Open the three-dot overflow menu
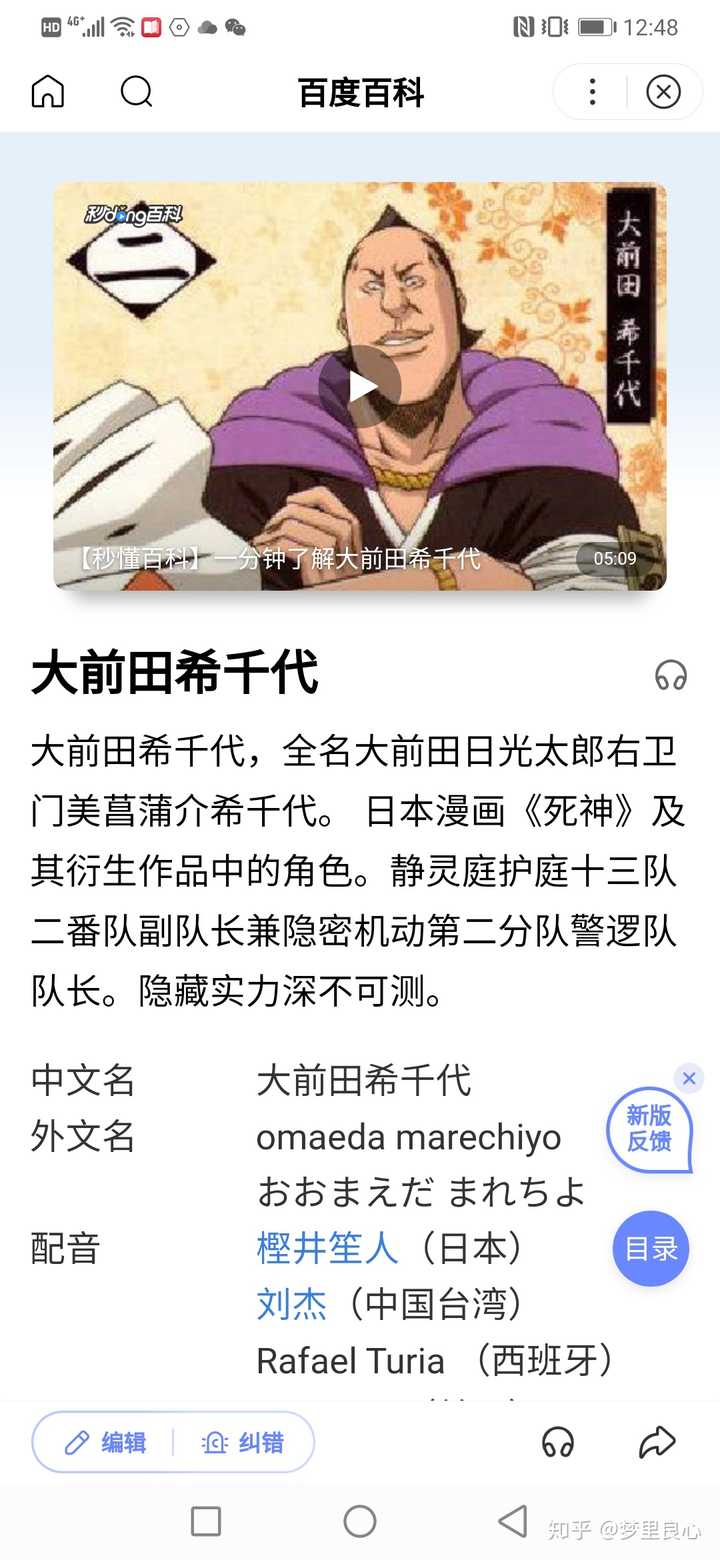 (592, 92)
